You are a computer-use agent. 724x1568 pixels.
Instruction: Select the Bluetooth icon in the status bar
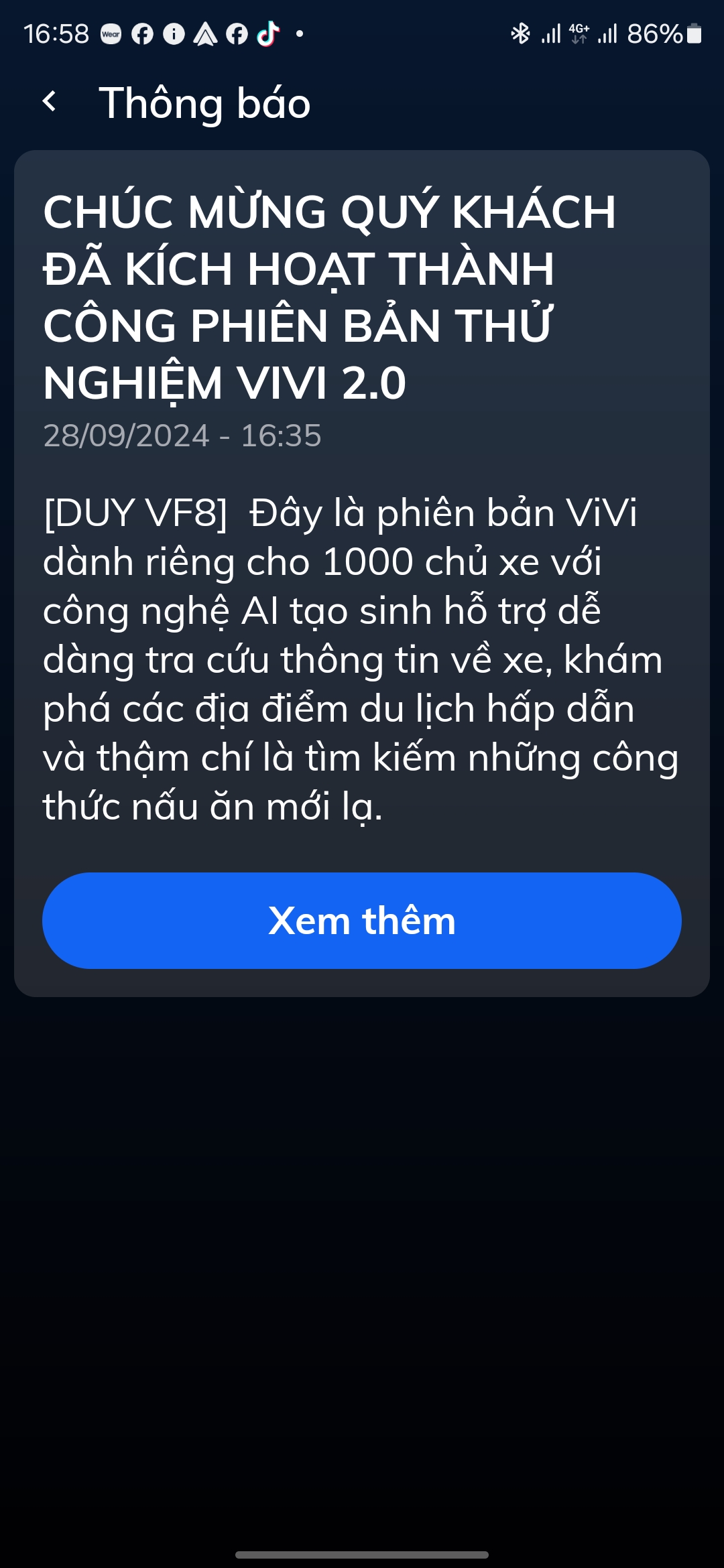pos(520,32)
